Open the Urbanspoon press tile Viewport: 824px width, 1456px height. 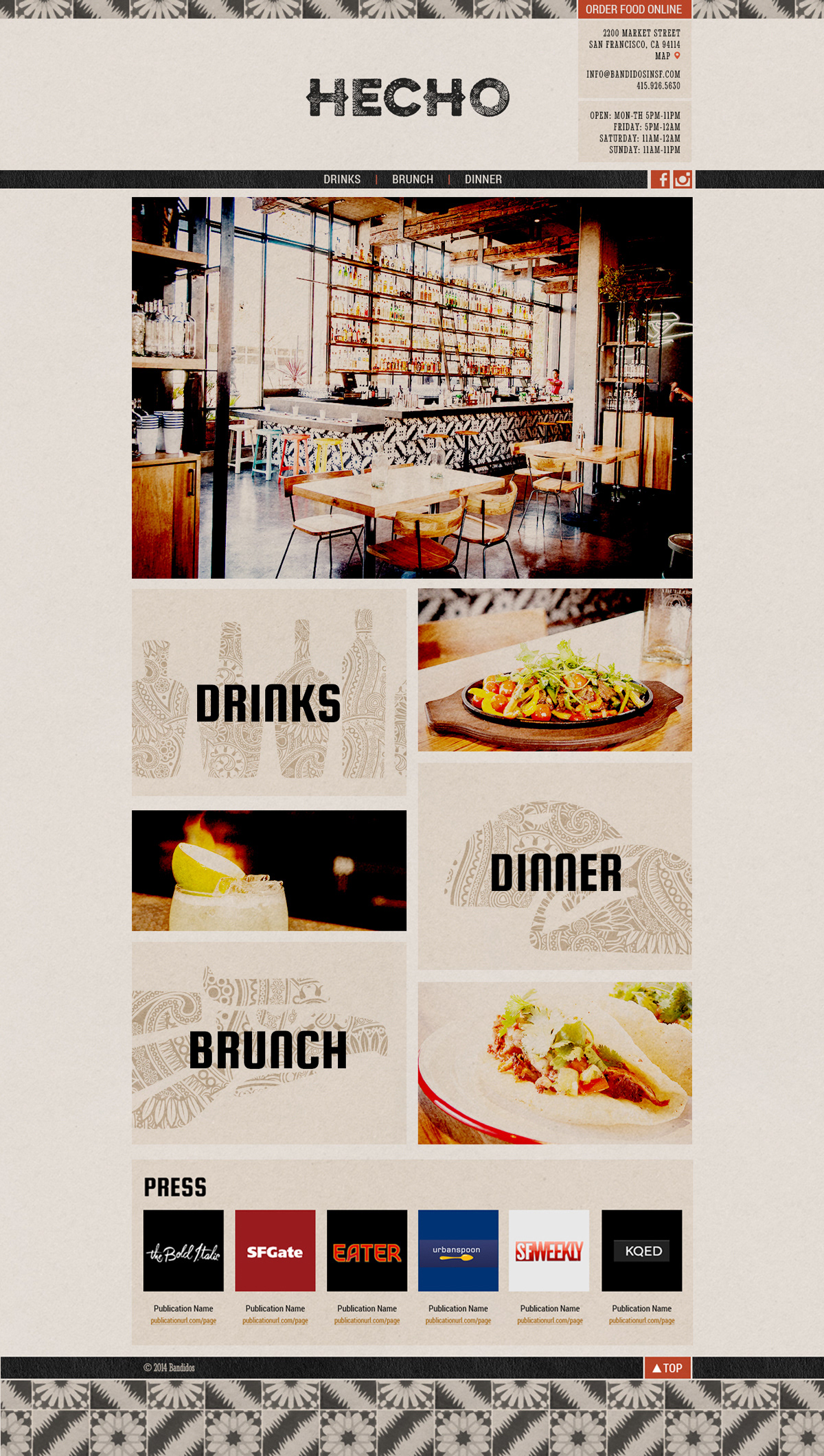[458, 1251]
